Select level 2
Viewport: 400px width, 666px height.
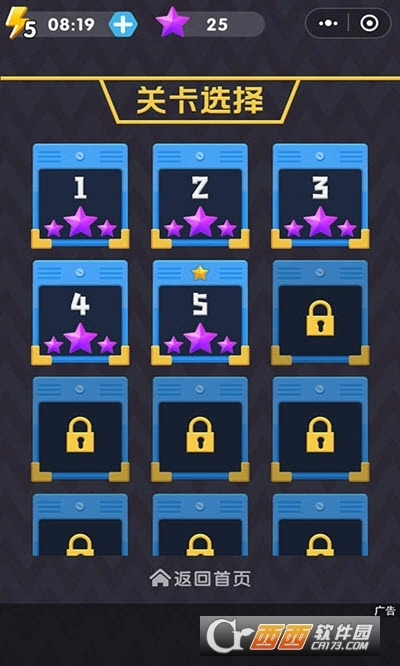pos(200,196)
